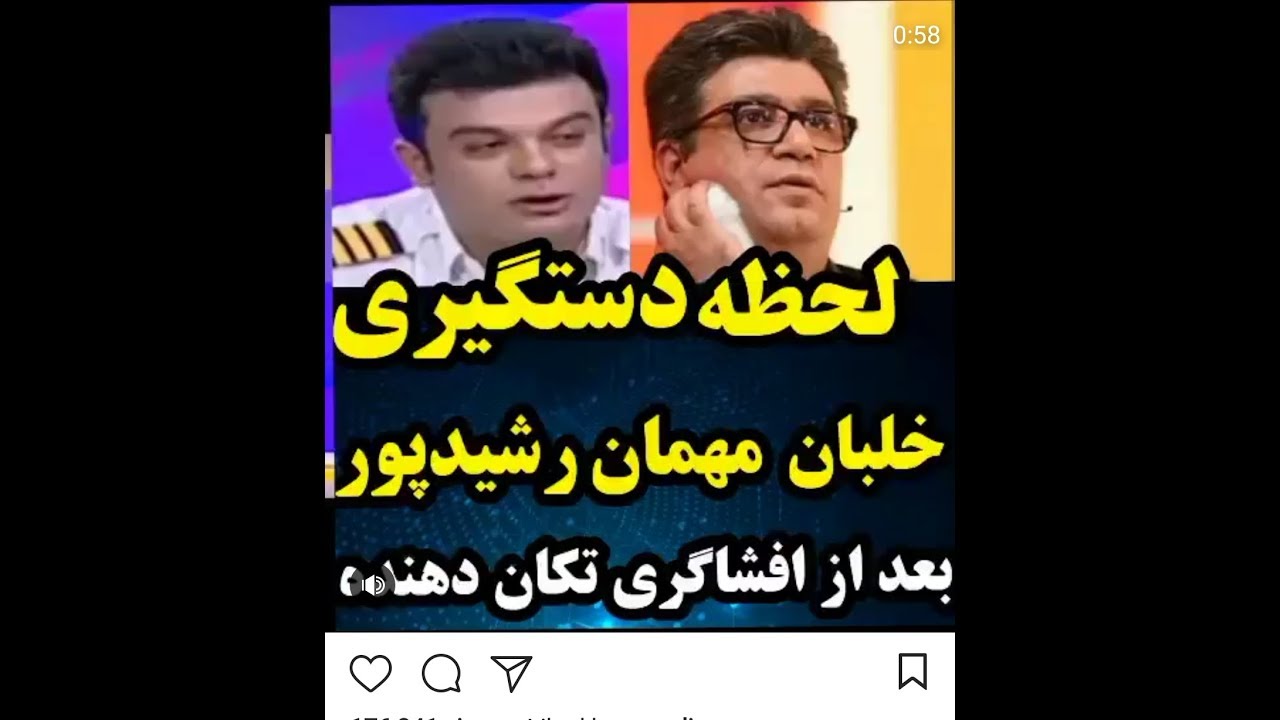Toggle the video sound speaker icon
The height and width of the screenshot is (720, 1280).
pos(376,585)
